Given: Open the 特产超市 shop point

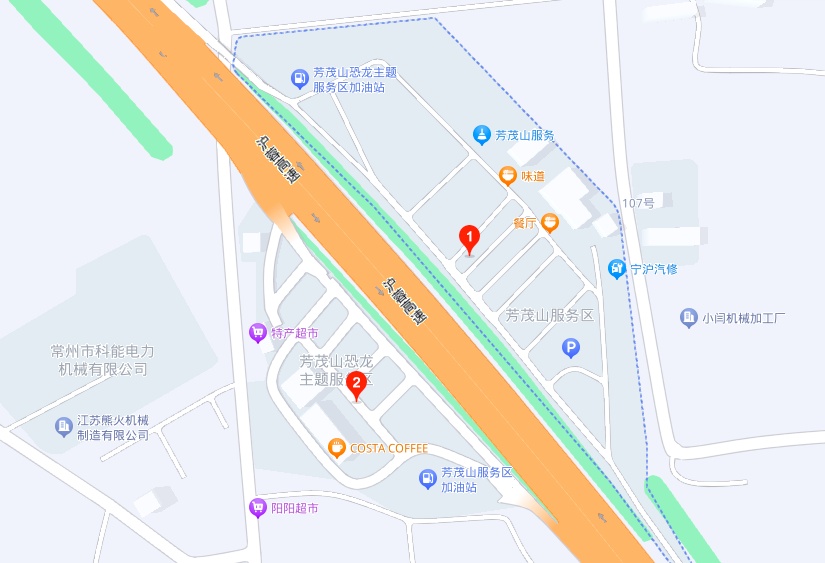Looking at the screenshot, I should tap(258, 333).
